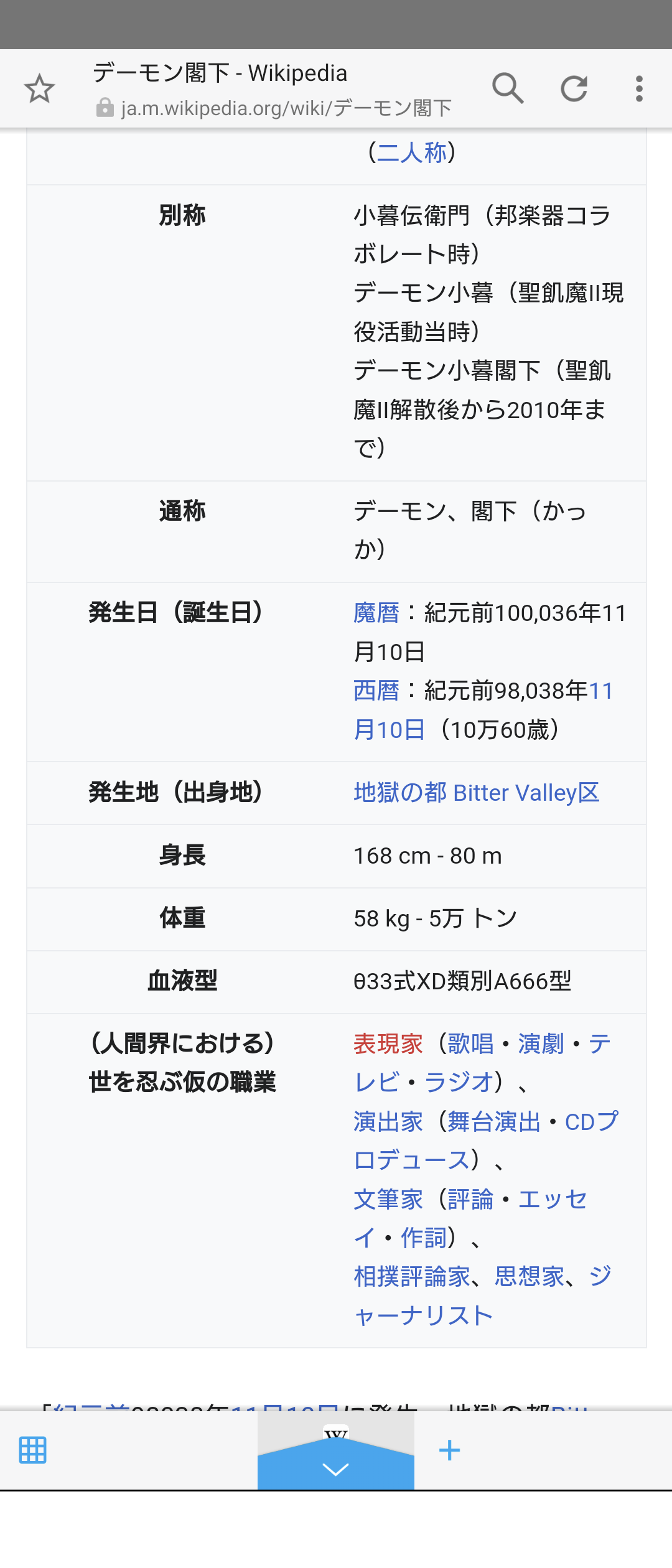Open the 文筆家 link
Image resolution: width=672 pixels, height=1568 pixels.
pyautogui.click(x=388, y=1199)
